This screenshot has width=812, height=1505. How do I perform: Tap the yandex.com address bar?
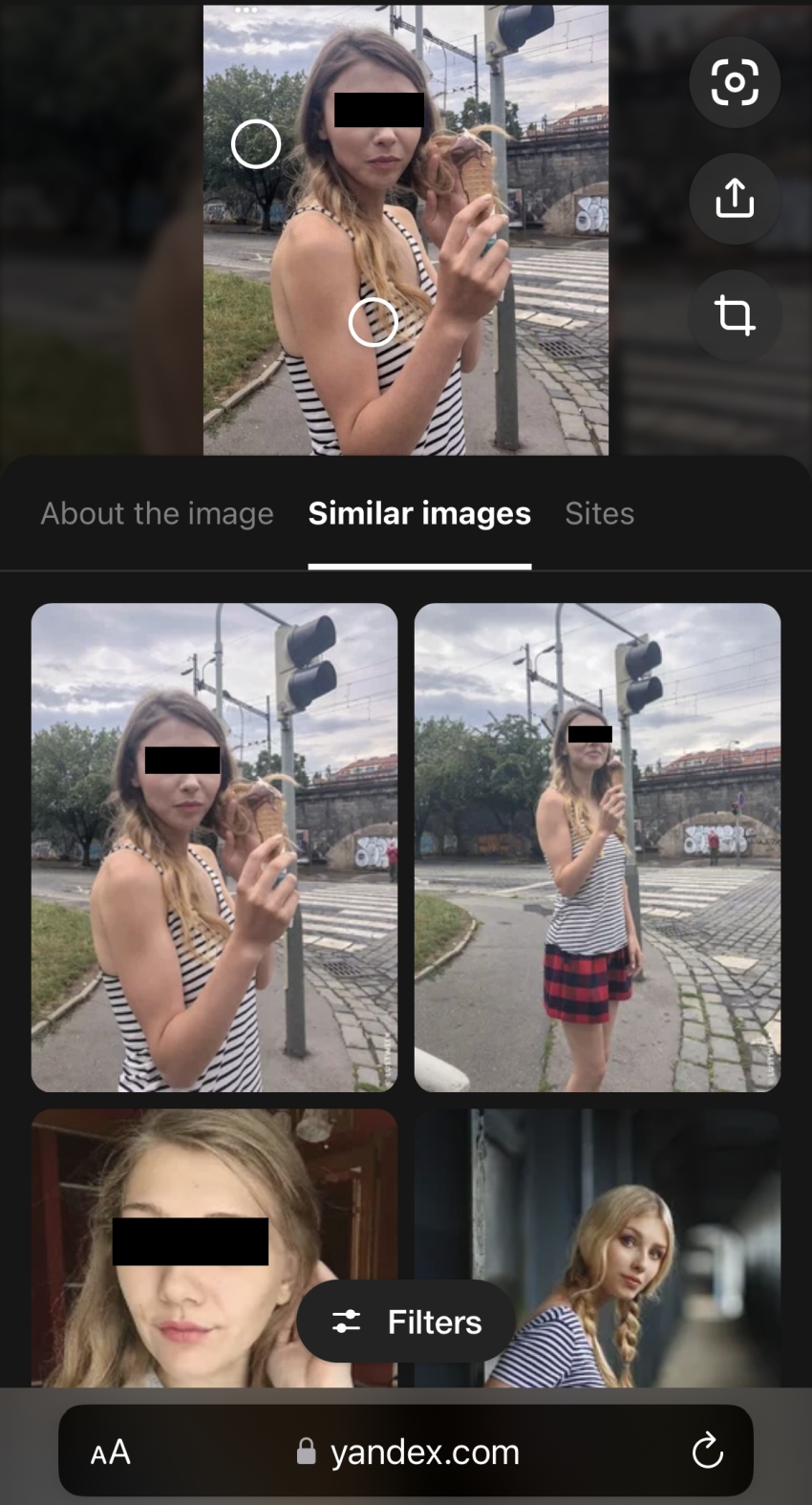point(411,1451)
